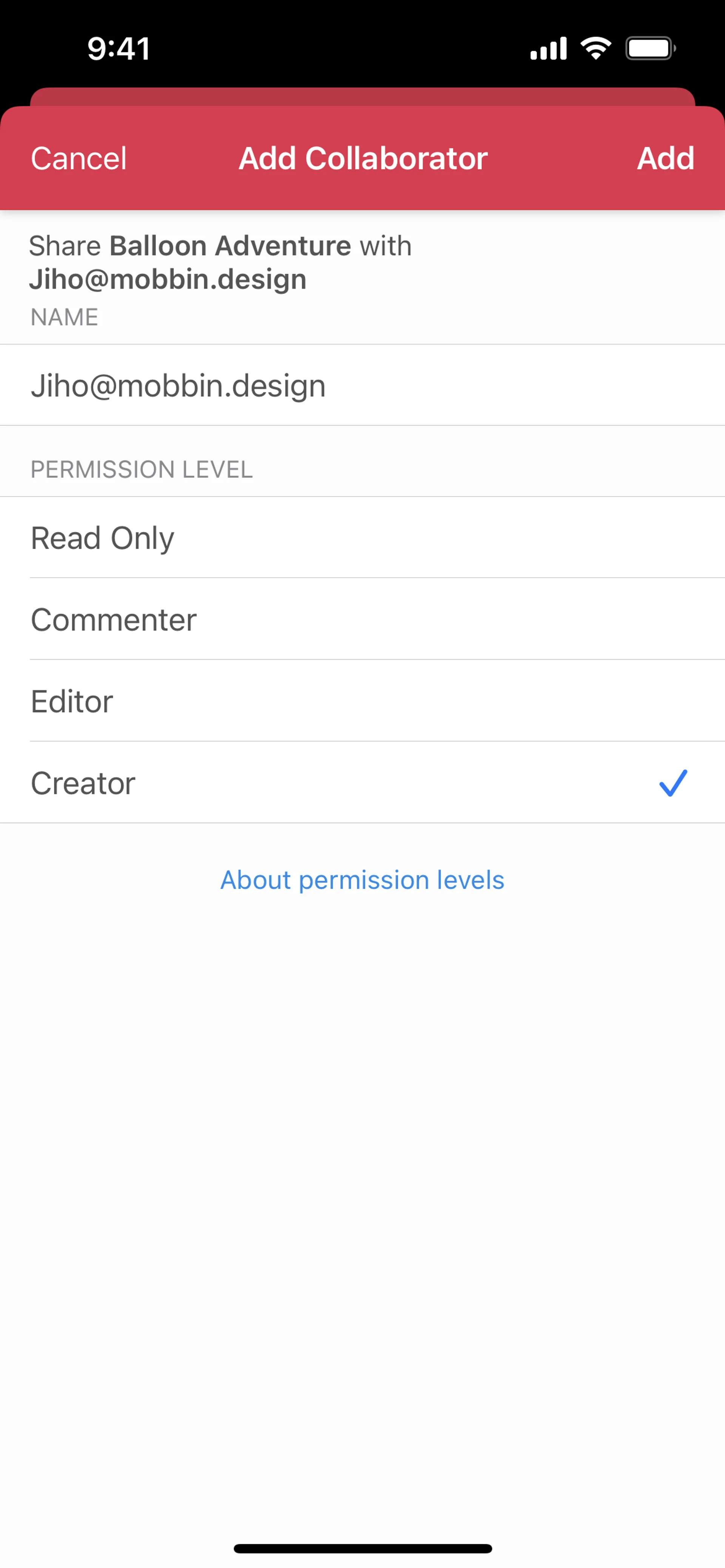Cancel adding the collaborator

click(x=79, y=159)
